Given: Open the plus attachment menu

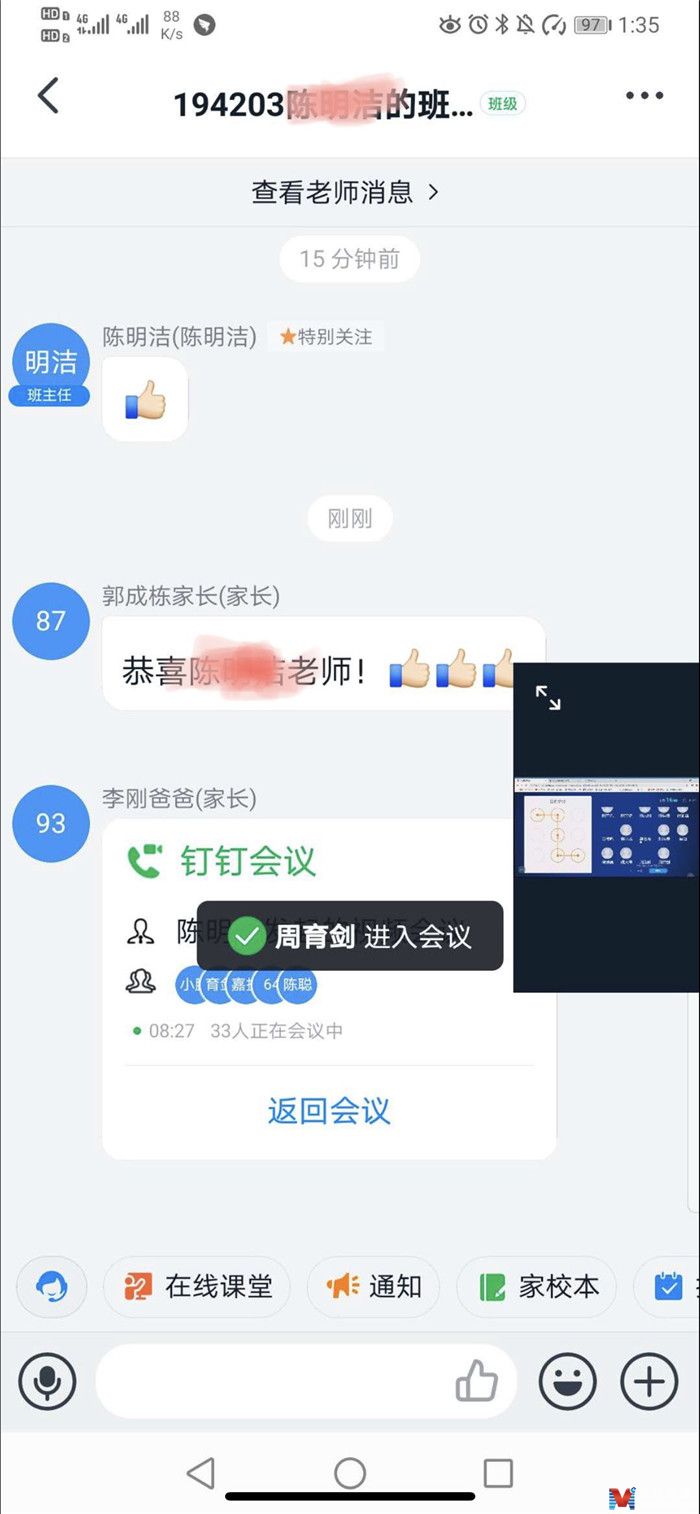Looking at the screenshot, I should (649, 1382).
